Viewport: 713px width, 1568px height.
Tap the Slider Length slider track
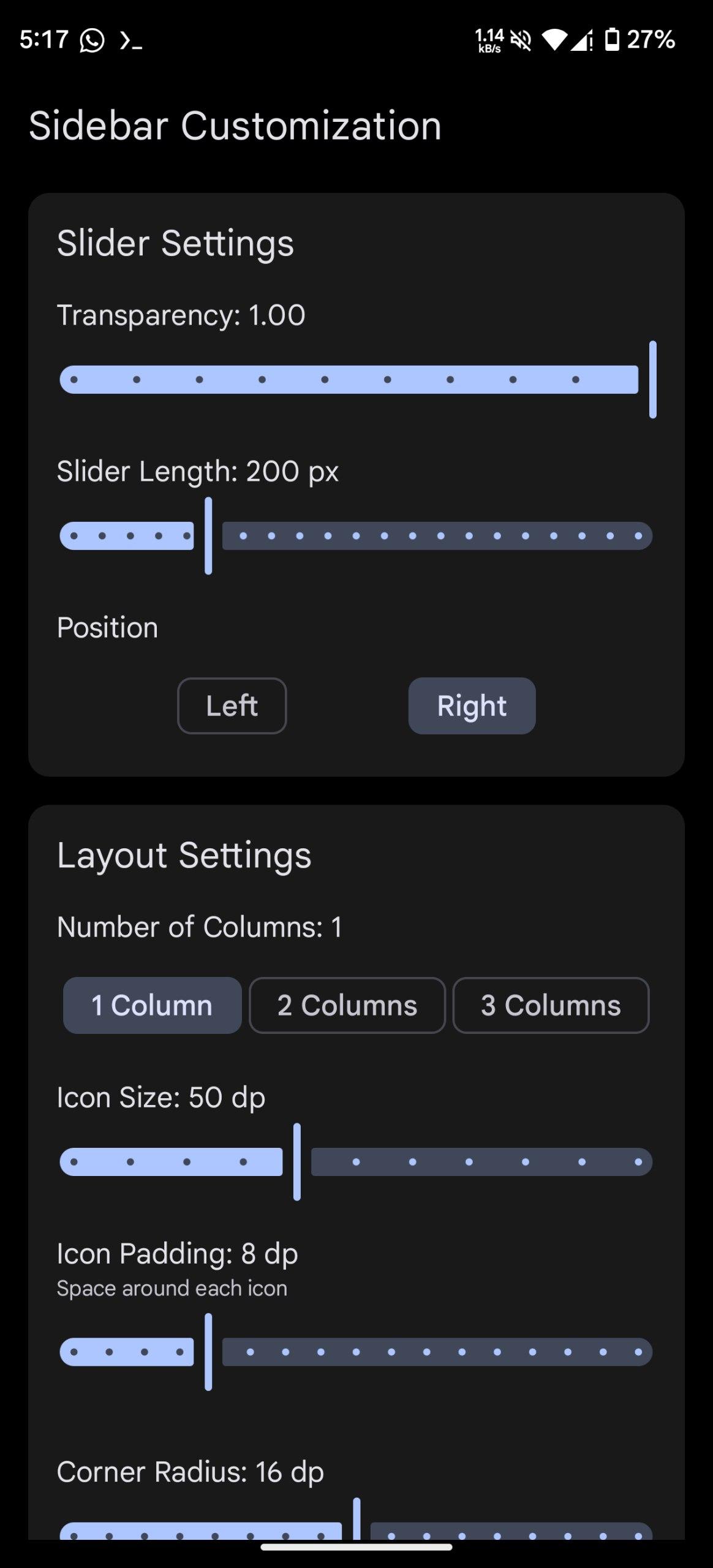pyautogui.click(x=356, y=536)
